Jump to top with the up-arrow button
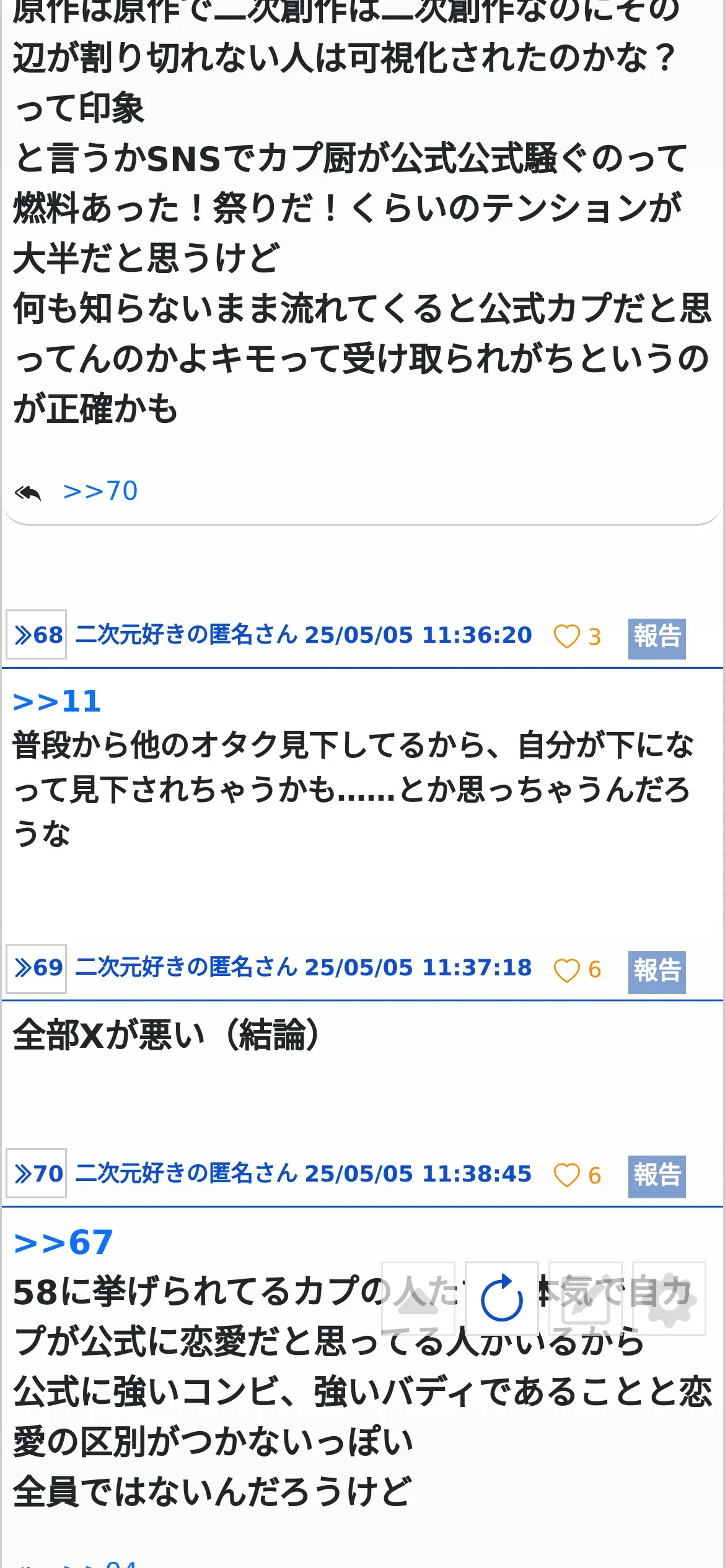The width and height of the screenshot is (725, 1568). pos(418,1298)
